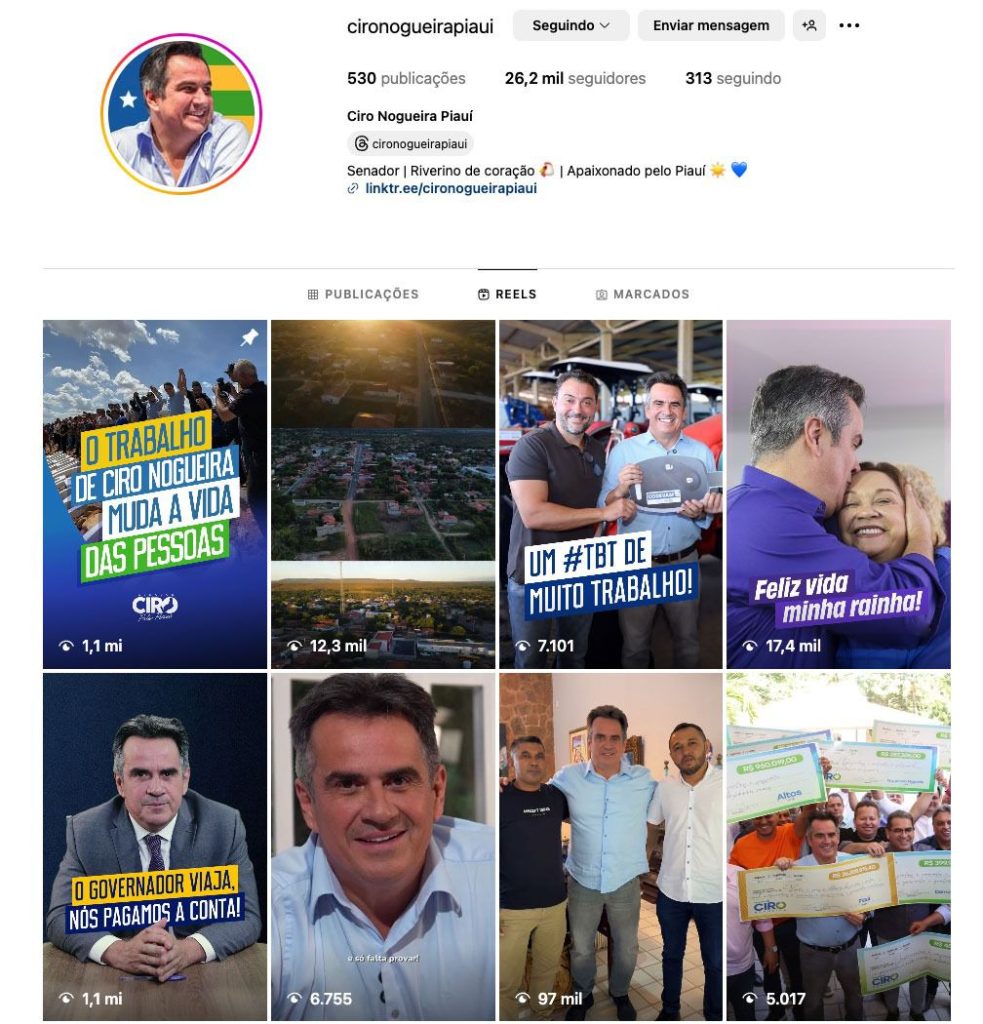Switch to the Marcados tab
983x1024 pixels.
tap(642, 294)
